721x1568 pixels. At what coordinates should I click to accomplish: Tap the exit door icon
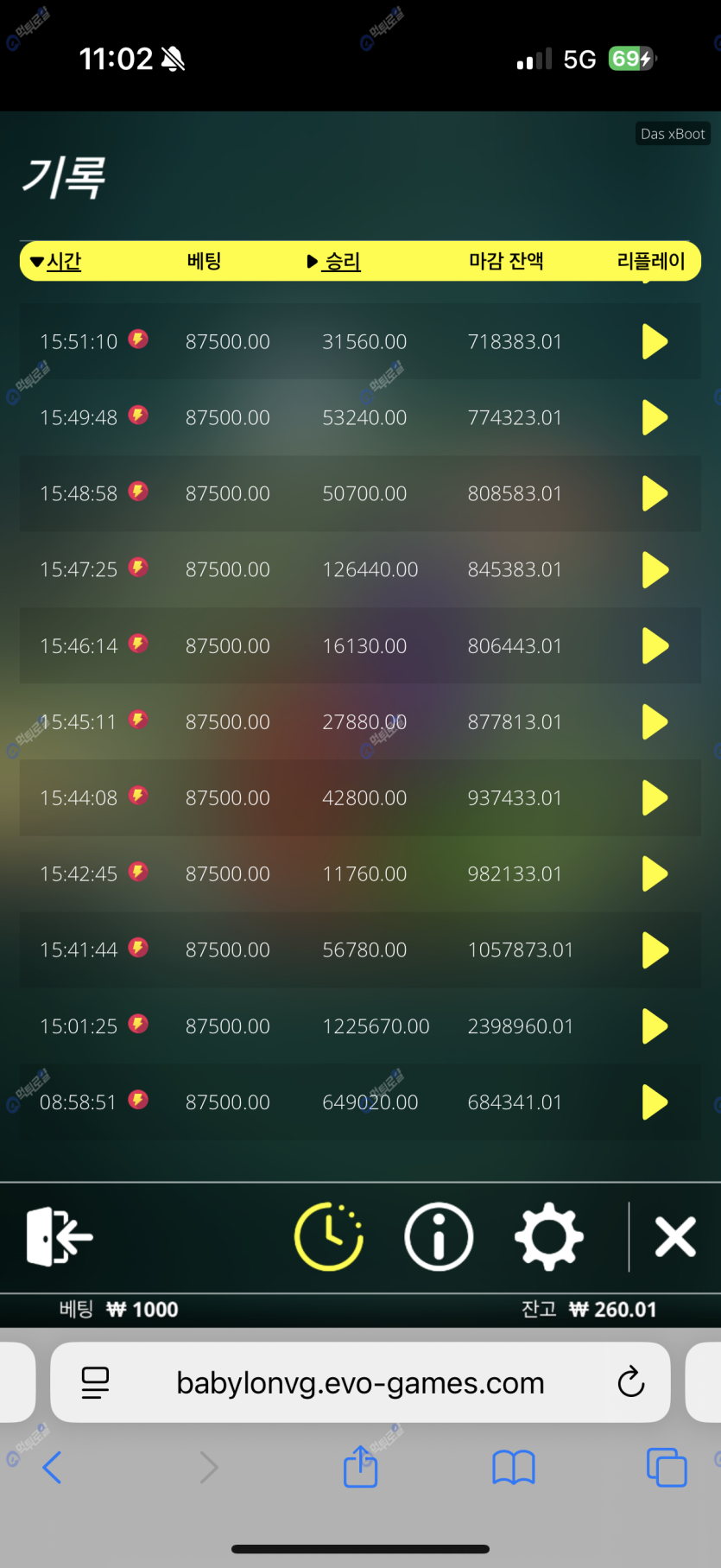(x=59, y=1237)
